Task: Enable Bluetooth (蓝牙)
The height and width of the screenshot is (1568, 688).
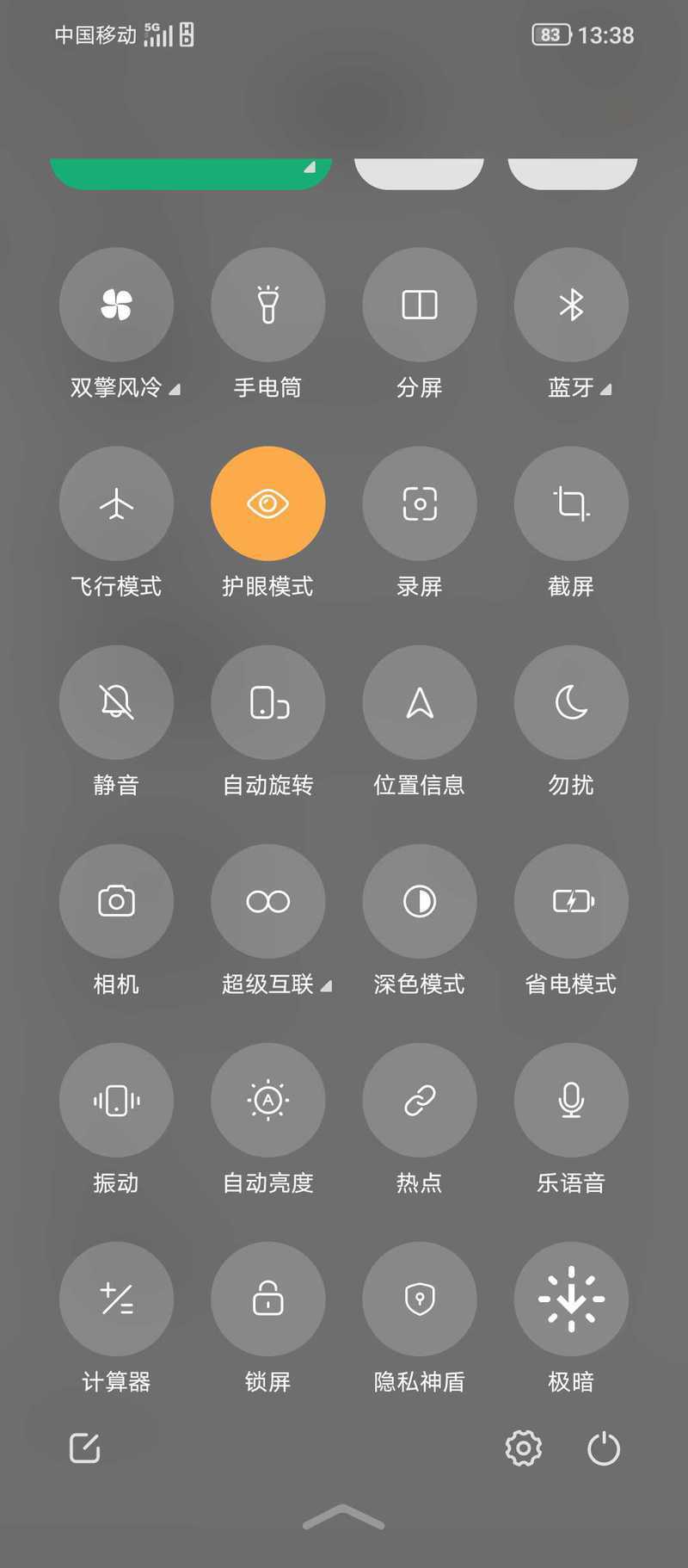Action: point(571,305)
